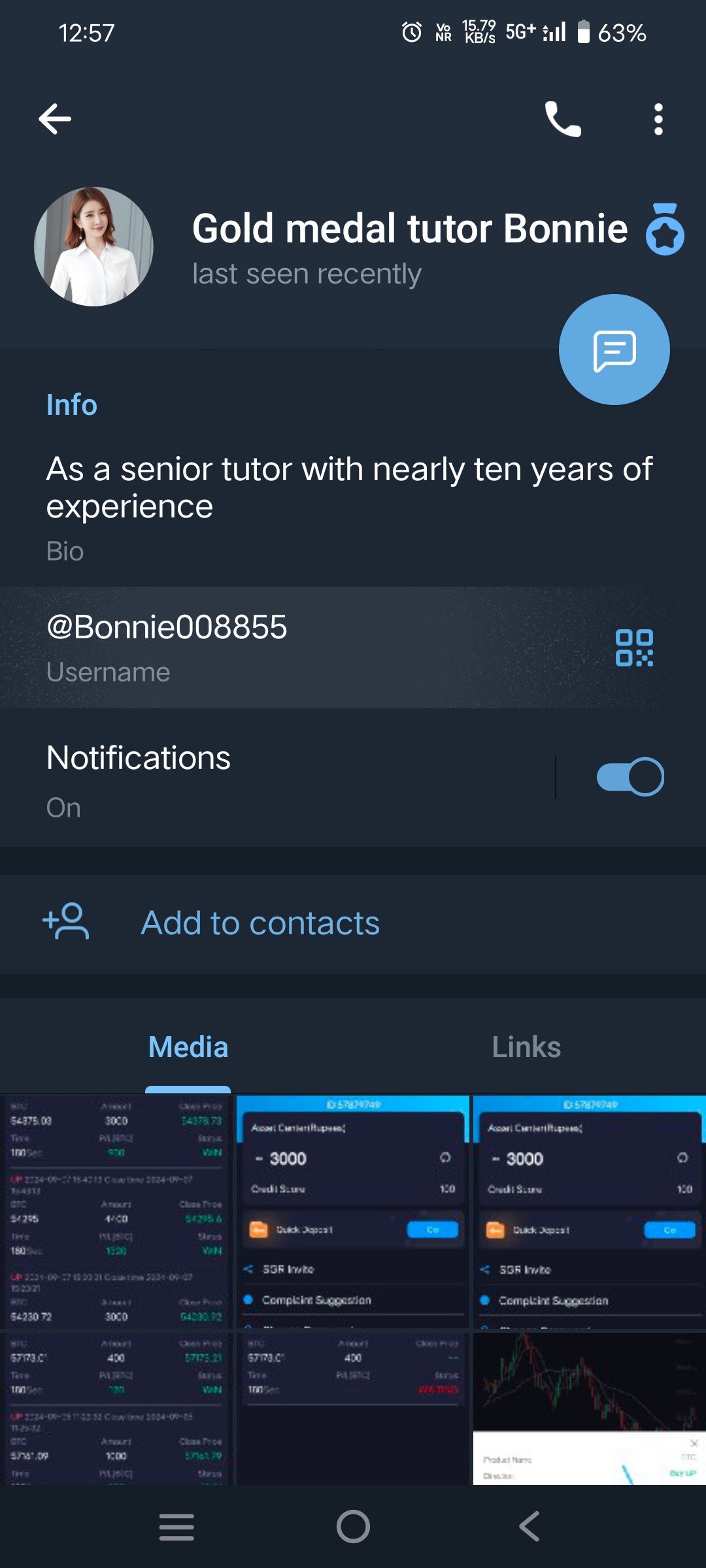The width and height of the screenshot is (706, 1568).
Task: Open recent apps from navigation bar
Action: point(176,1527)
